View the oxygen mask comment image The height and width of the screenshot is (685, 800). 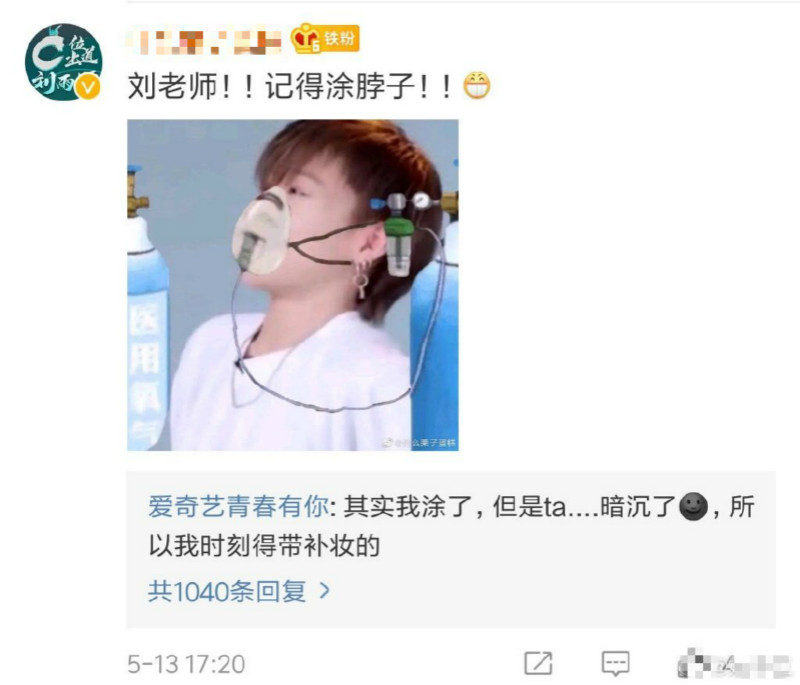click(x=292, y=285)
